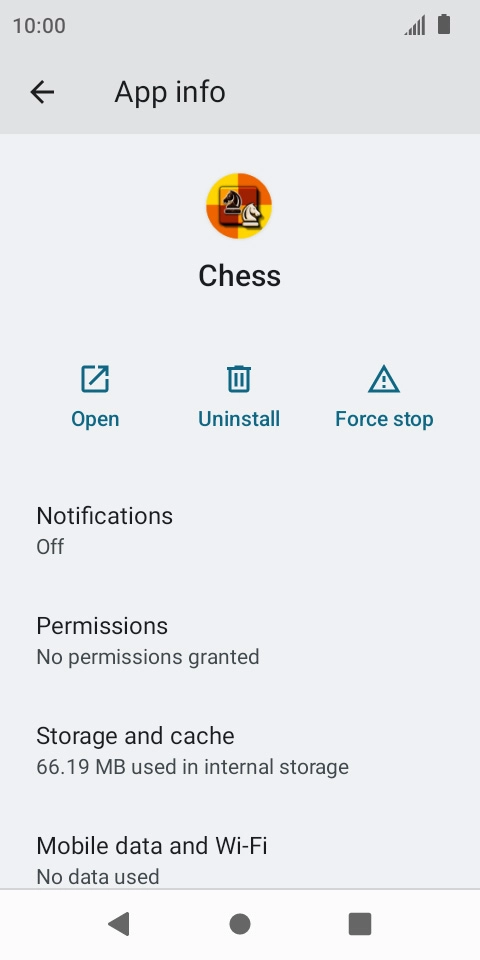Go back using the App info arrow
480x960 pixels.
pyautogui.click(x=42, y=92)
